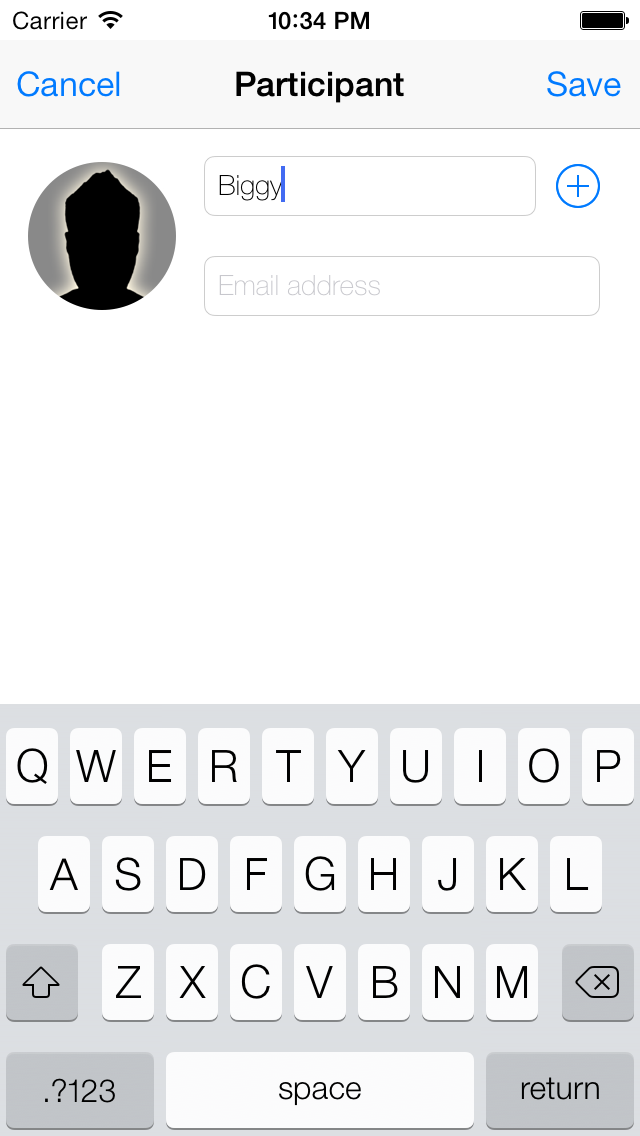Cancel adding the participant

click(69, 85)
